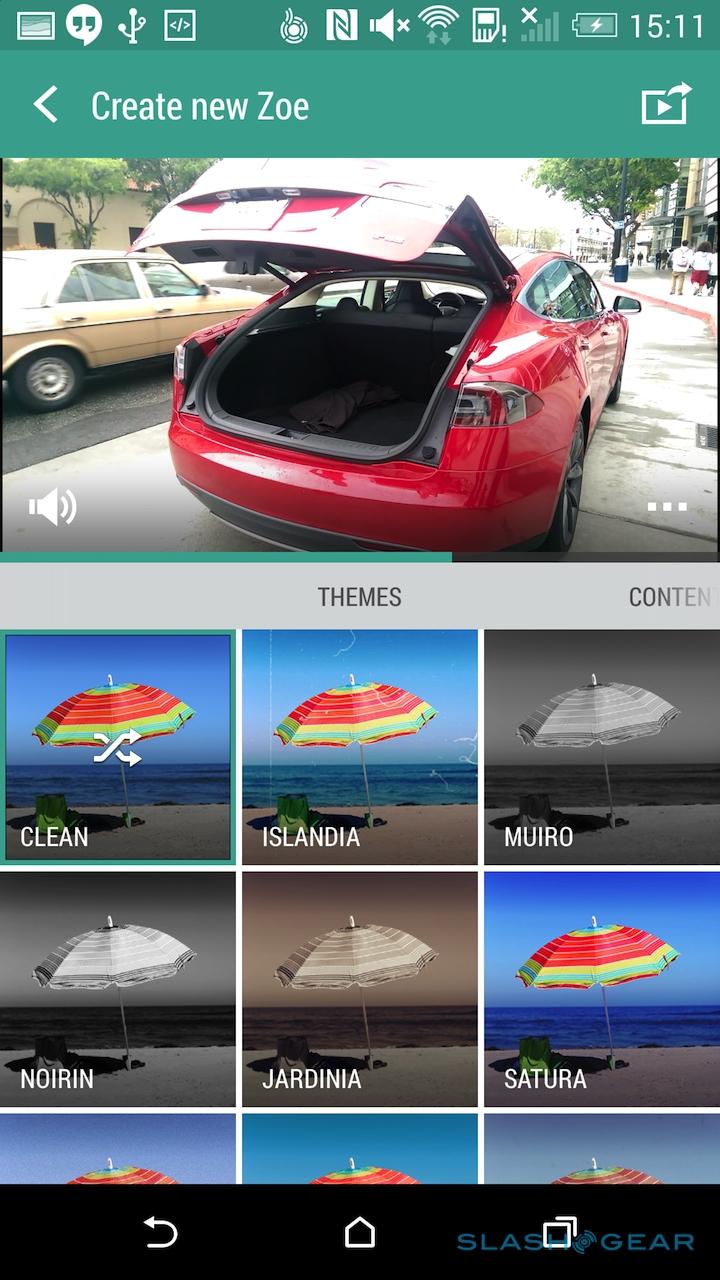Switch to the Content tab
This screenshot has height=1280, width=720.
click(x=669, y=597)
